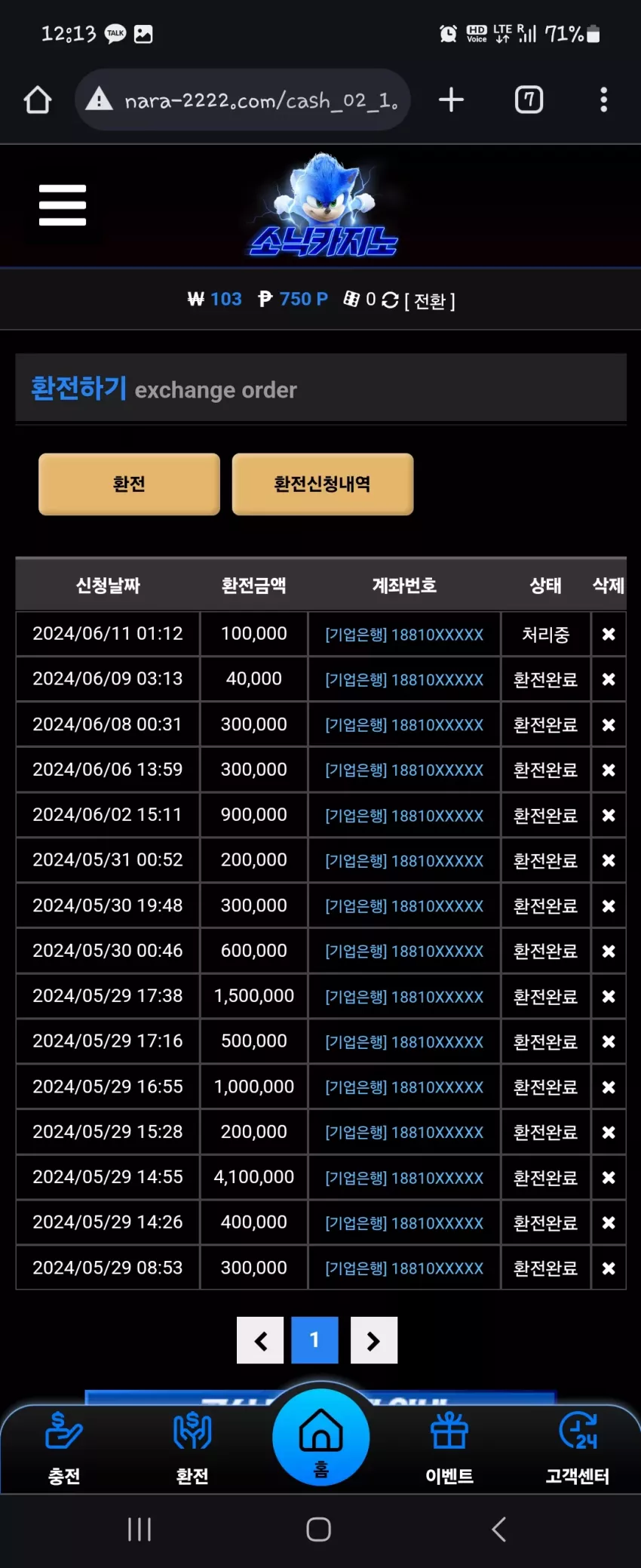Delete the 2024/06/09 03:13 entry

[x=609, y=679]
